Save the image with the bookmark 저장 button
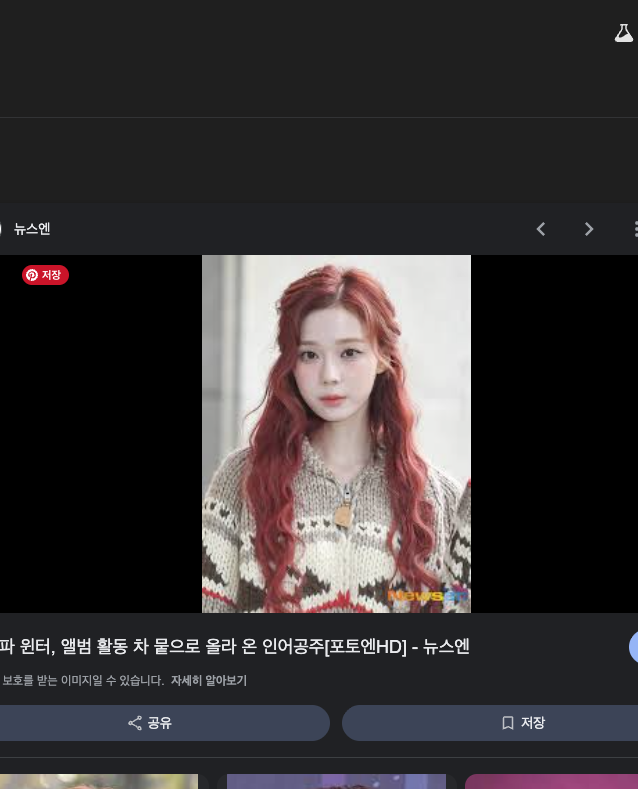This screenshot has height=789, width=638. pyautogui.click(x=523, y=723)
